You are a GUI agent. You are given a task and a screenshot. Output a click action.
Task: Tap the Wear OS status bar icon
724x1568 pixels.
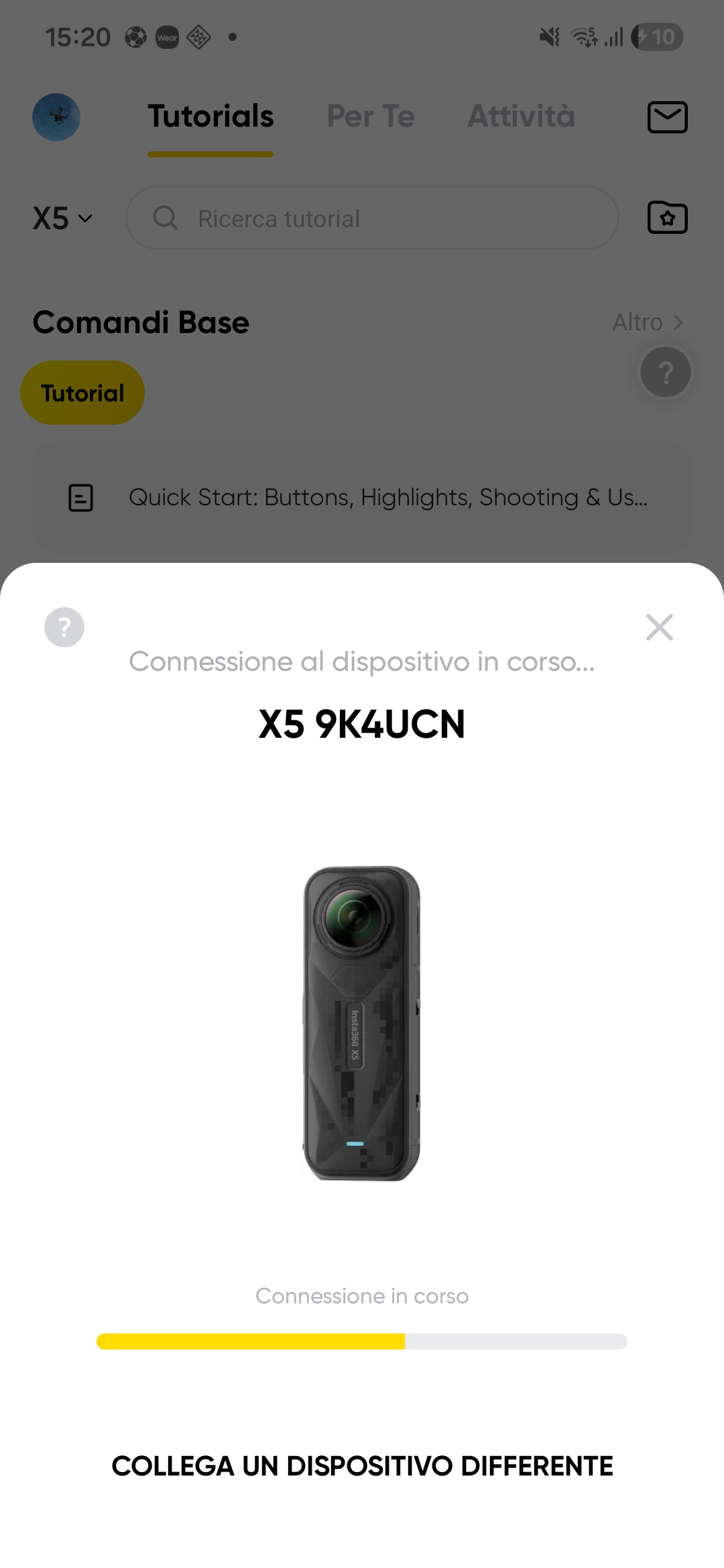pos(168,37)
